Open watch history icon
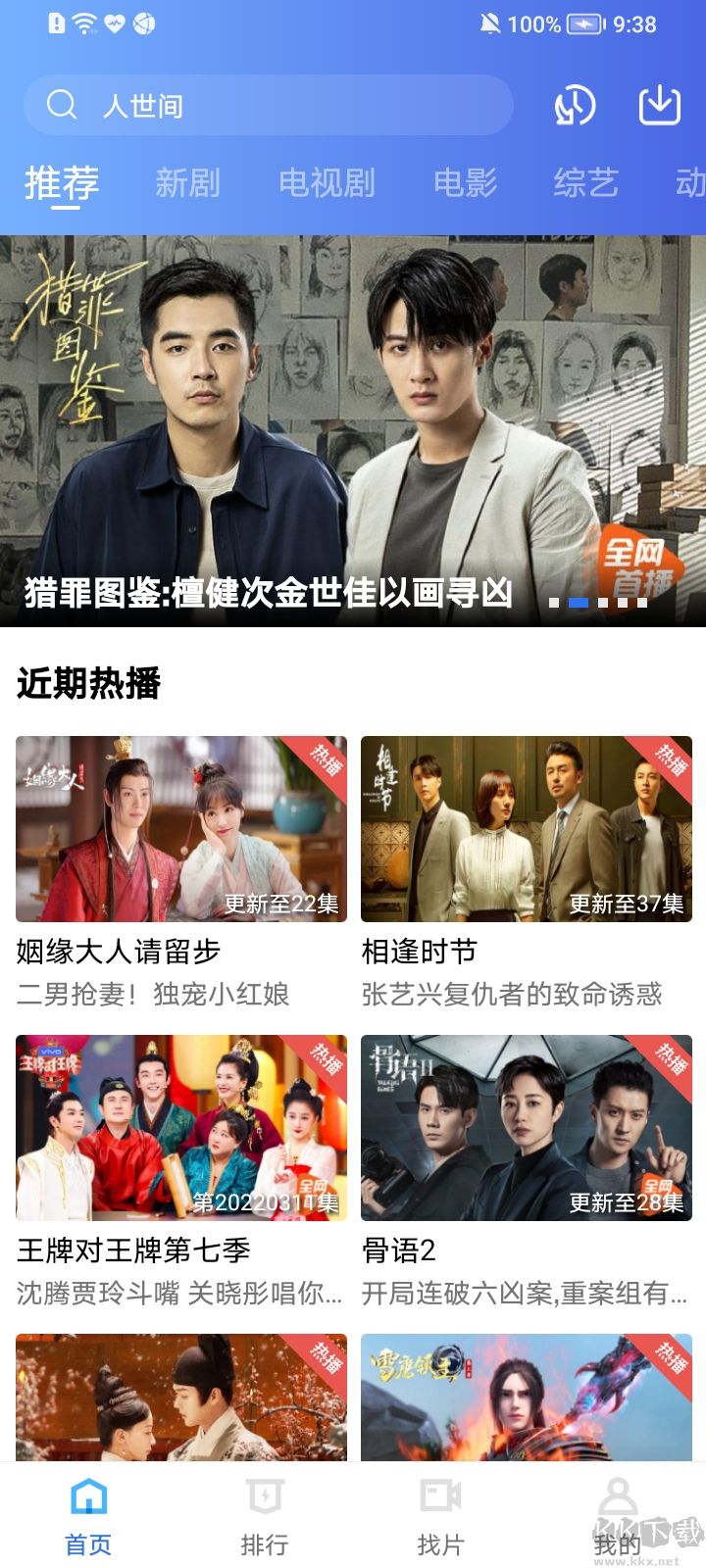706x1568 pixels. (575, 105)
